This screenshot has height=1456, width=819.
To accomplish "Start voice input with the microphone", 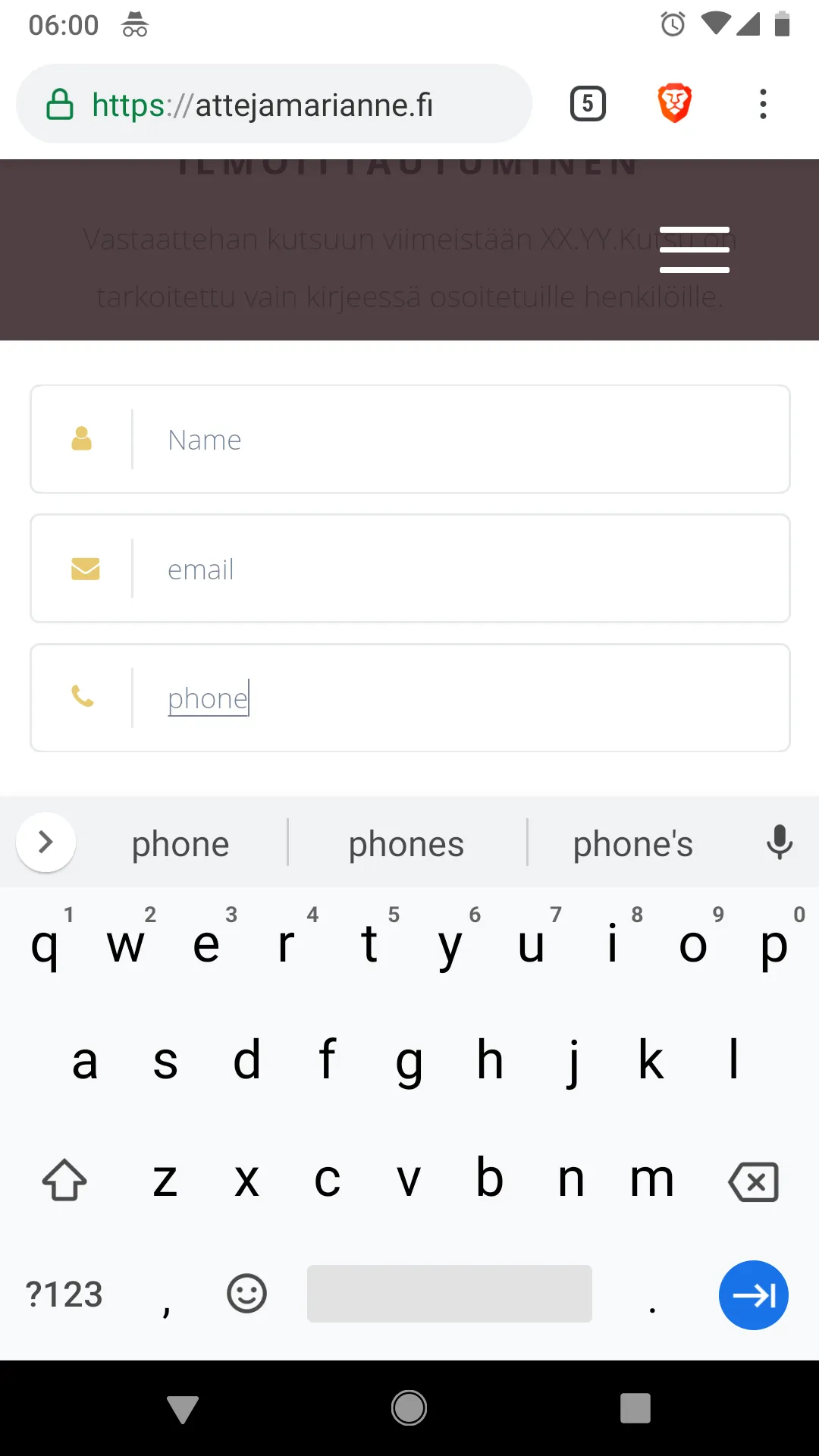I will [x=779, y=843].
